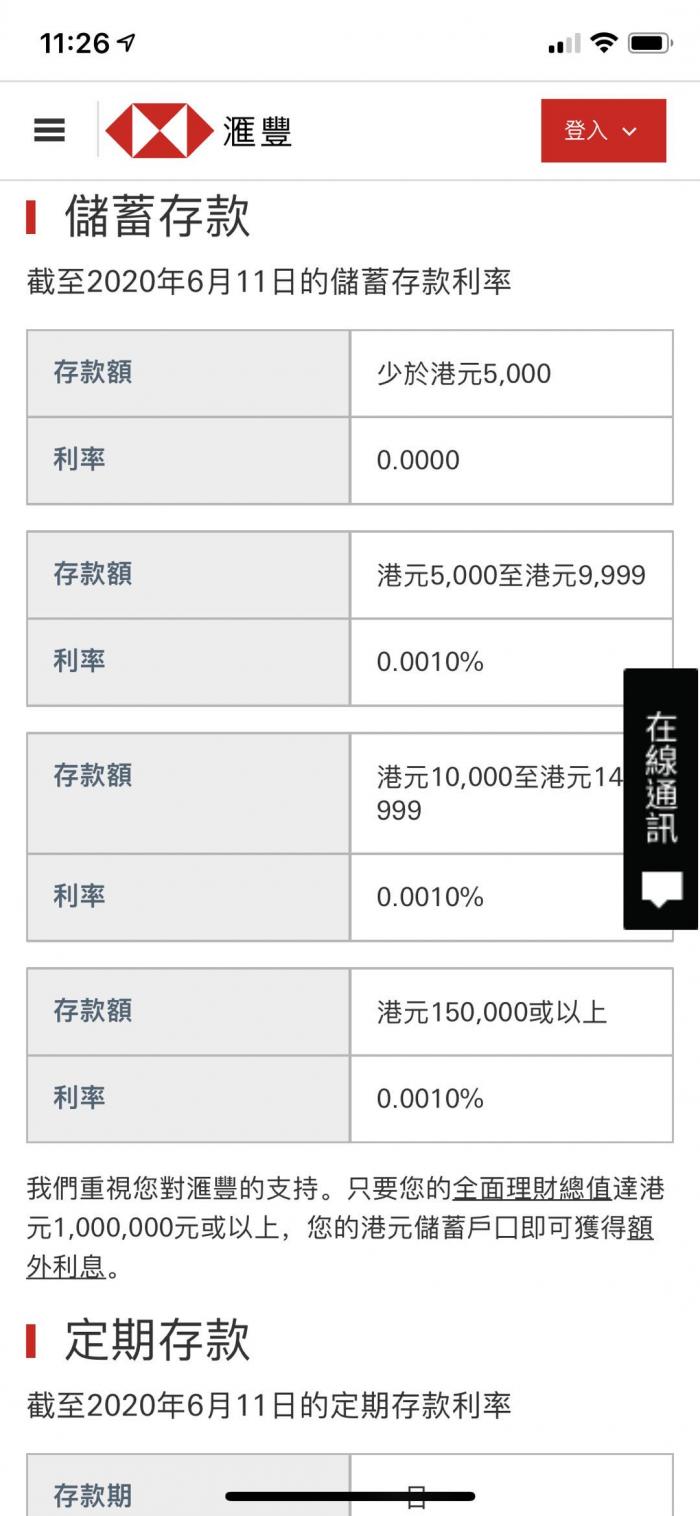The height and width of the screenshot is (1516, 700).
Task: Follow the 額外利息 link
Action: point(66,1268)
